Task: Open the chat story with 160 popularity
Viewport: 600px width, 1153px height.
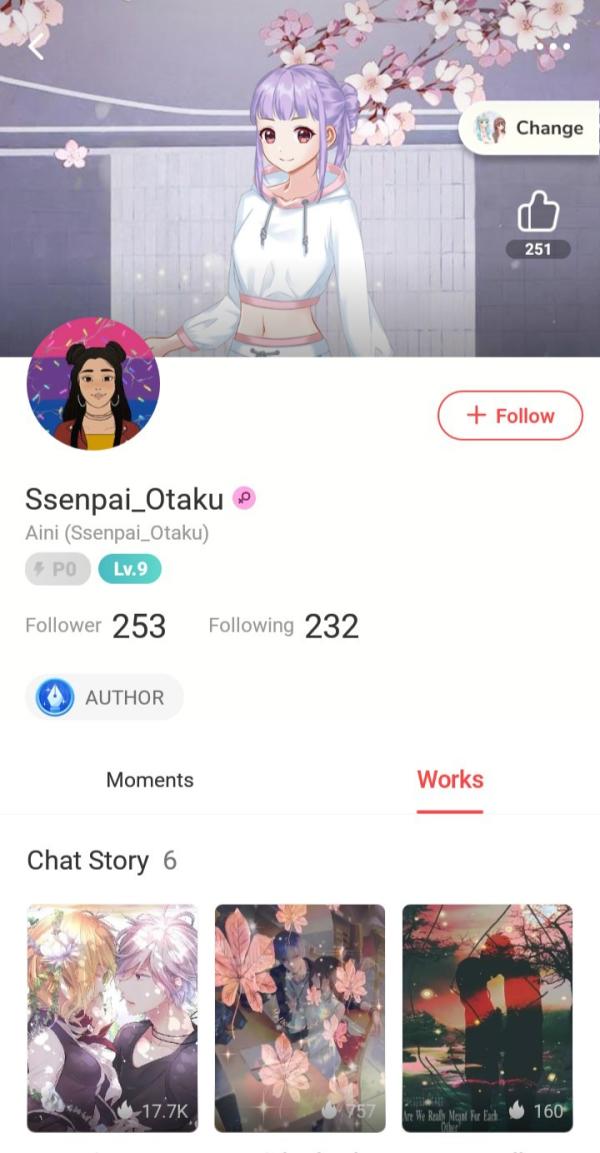Action: pos(488,1018)
